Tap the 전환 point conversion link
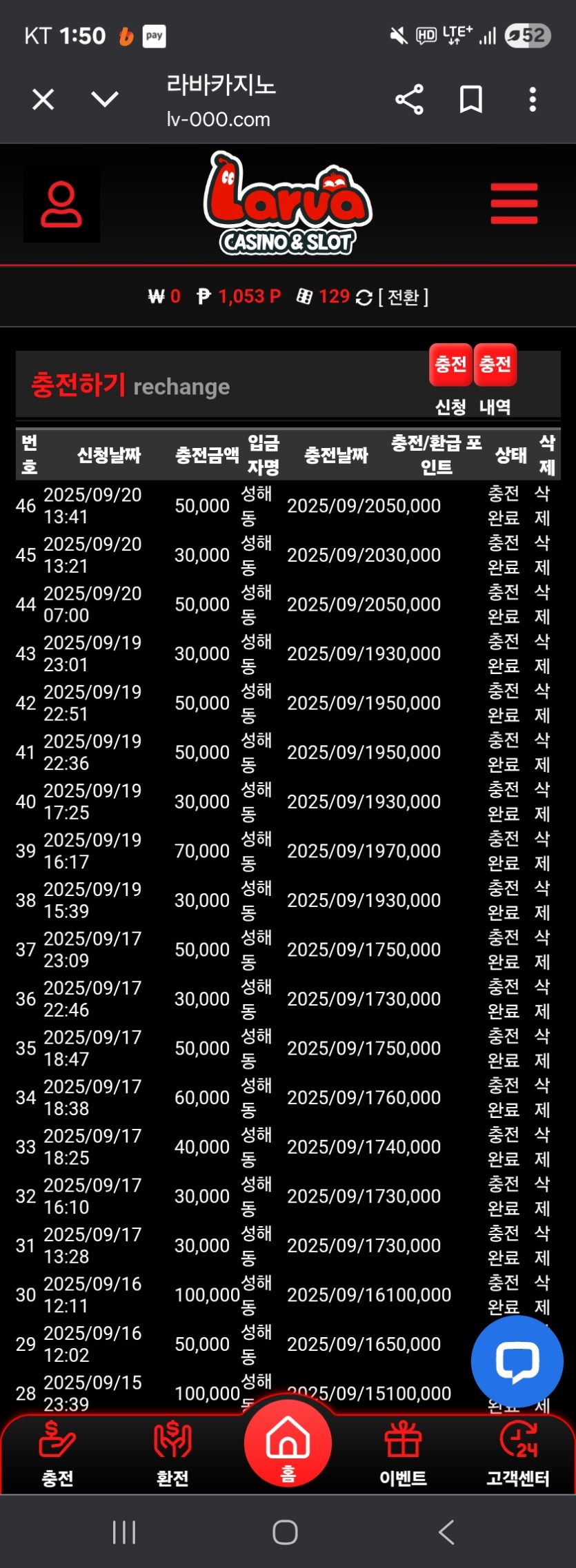The image size is (576, 1568). pyautogui.click(x=404, y=297)
